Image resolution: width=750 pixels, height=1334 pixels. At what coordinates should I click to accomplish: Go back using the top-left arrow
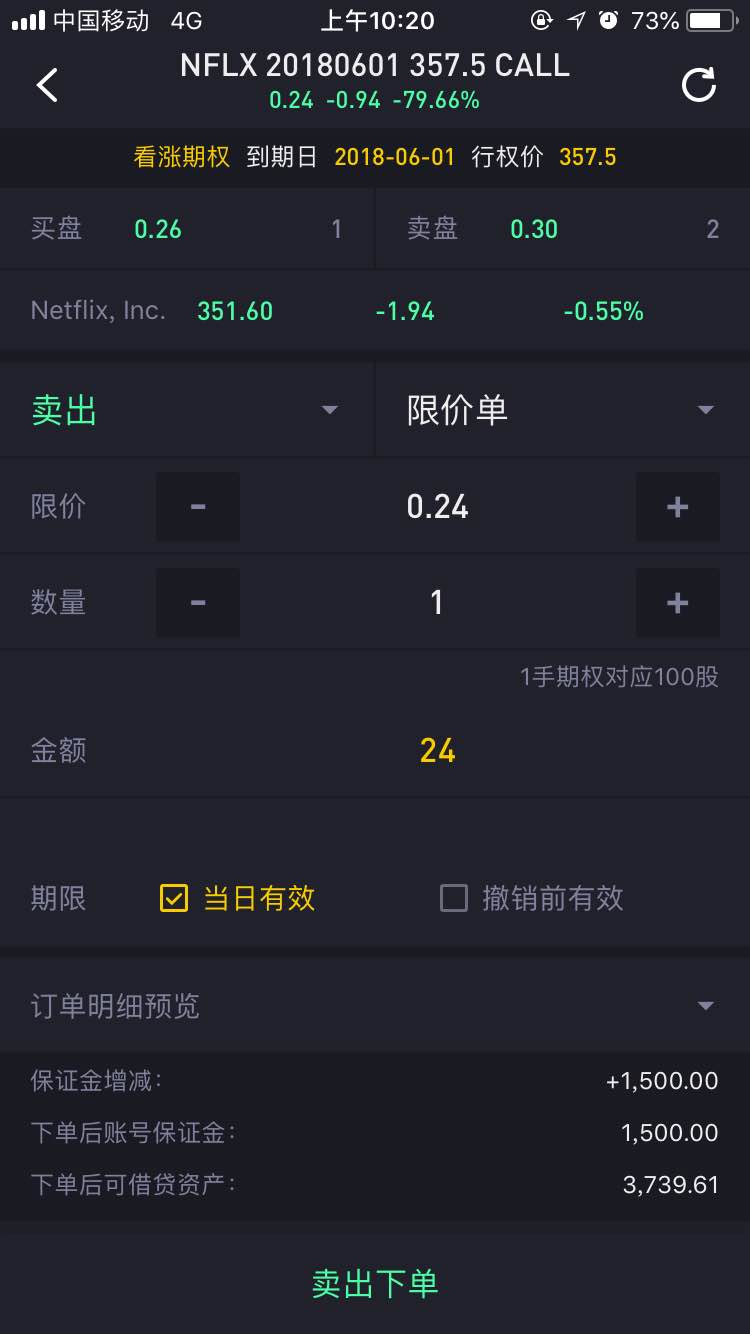point(47,85)
